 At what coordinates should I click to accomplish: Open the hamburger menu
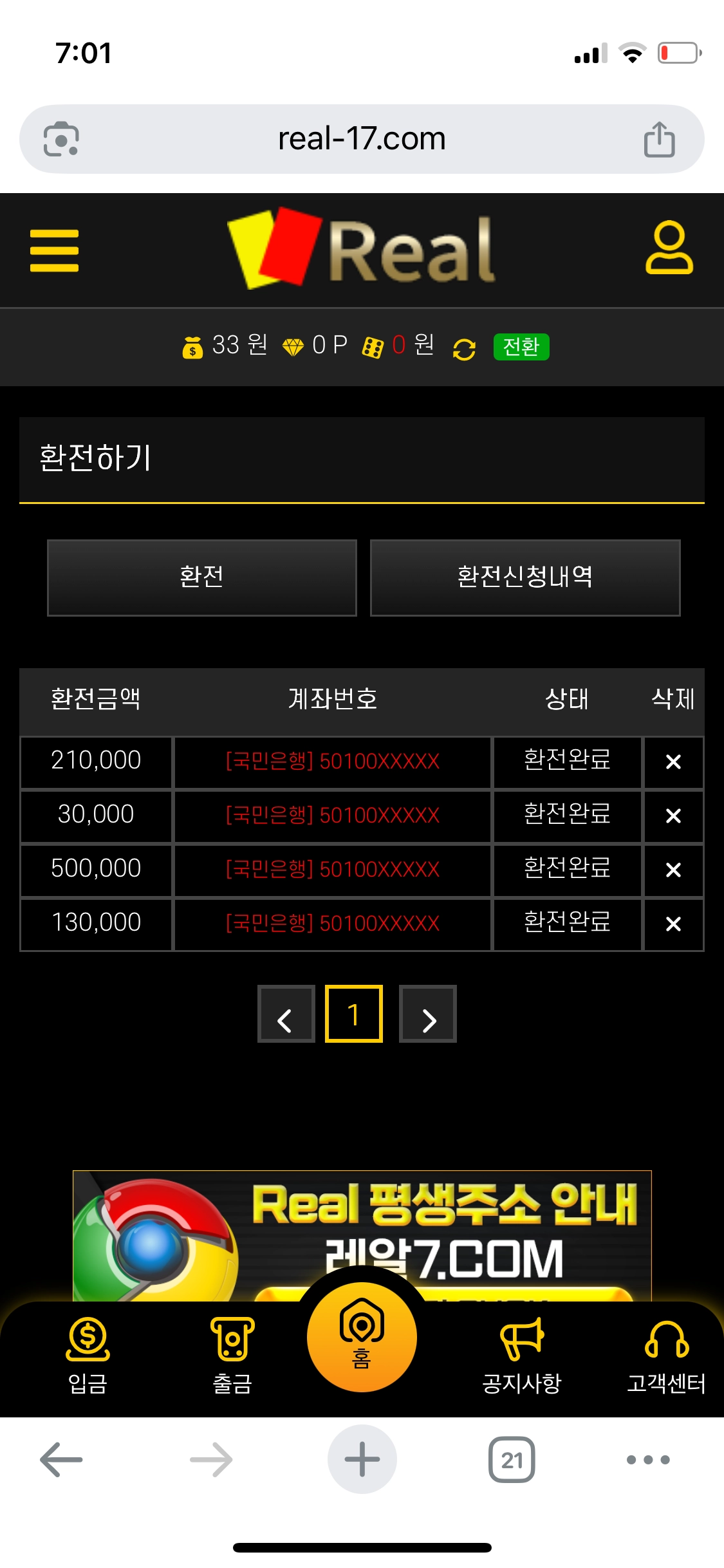pos(54,250)
